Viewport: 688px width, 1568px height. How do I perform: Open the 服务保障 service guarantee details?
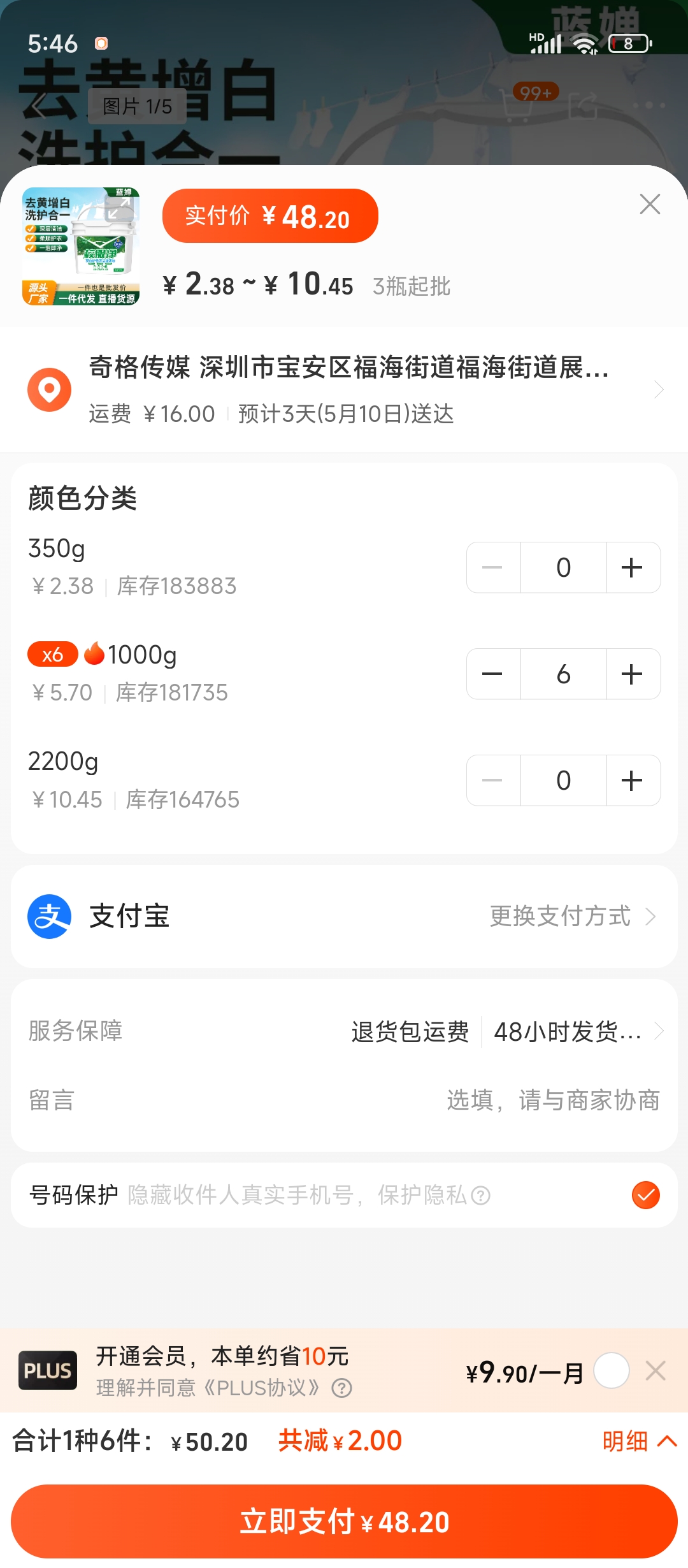344,1031
